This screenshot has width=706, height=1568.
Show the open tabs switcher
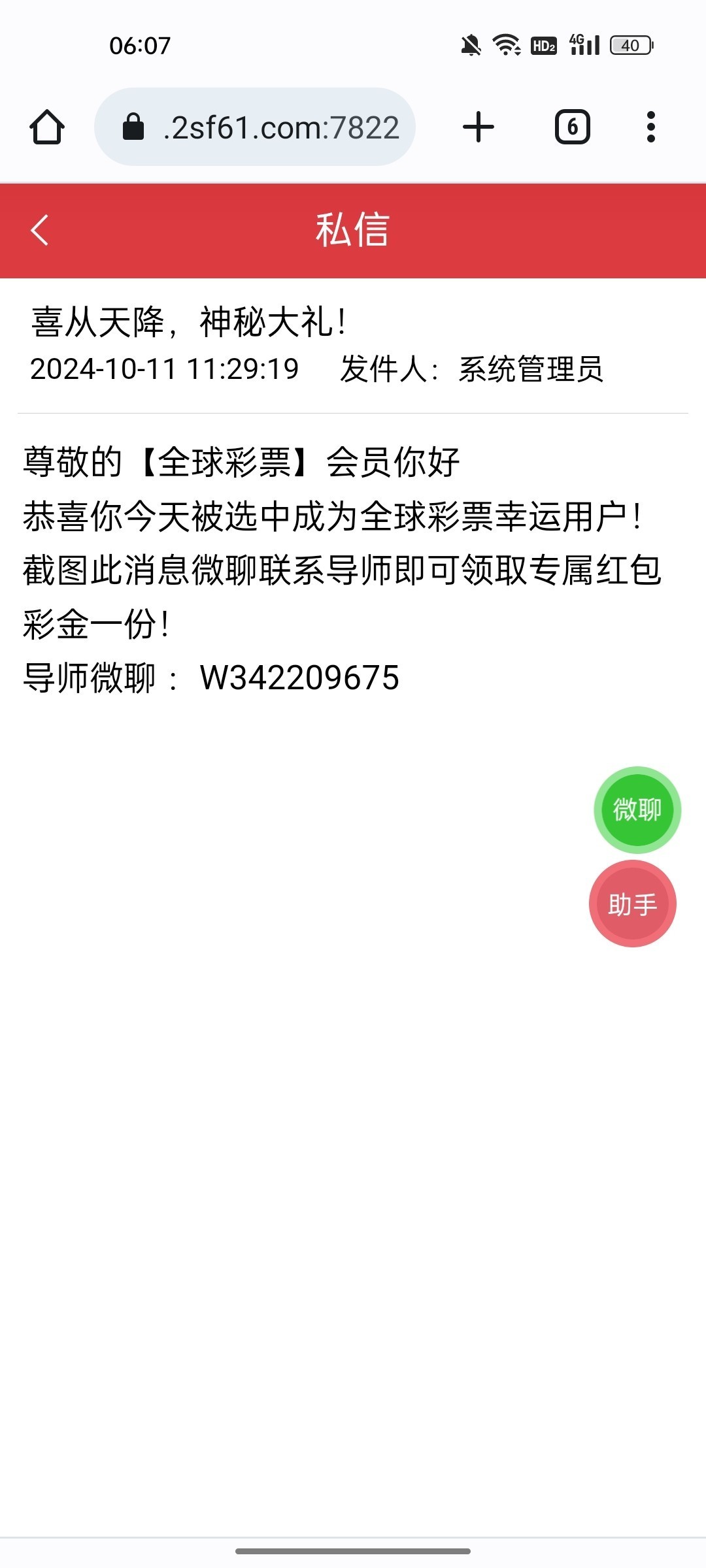[x=573, y=127]
